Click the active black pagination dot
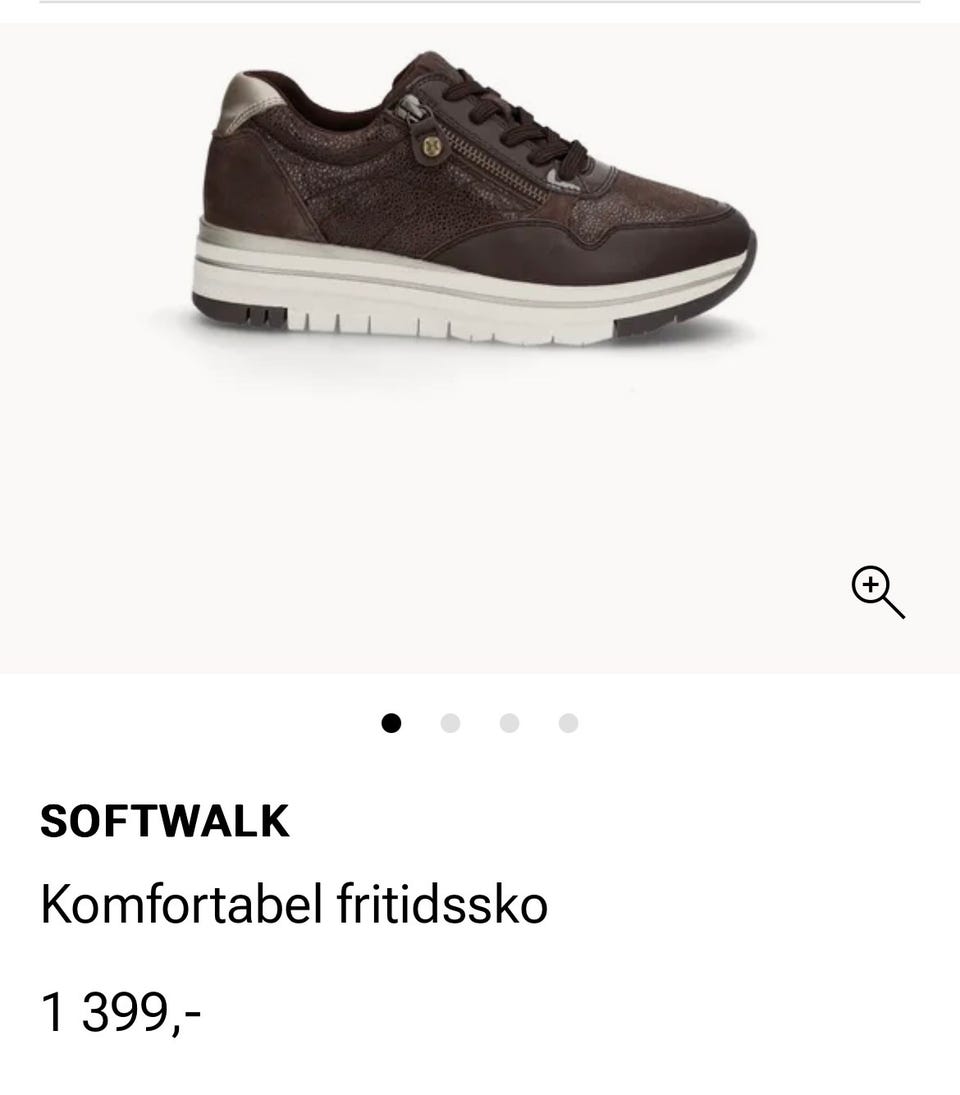The image size is (960, 1095). click(391, 722)
